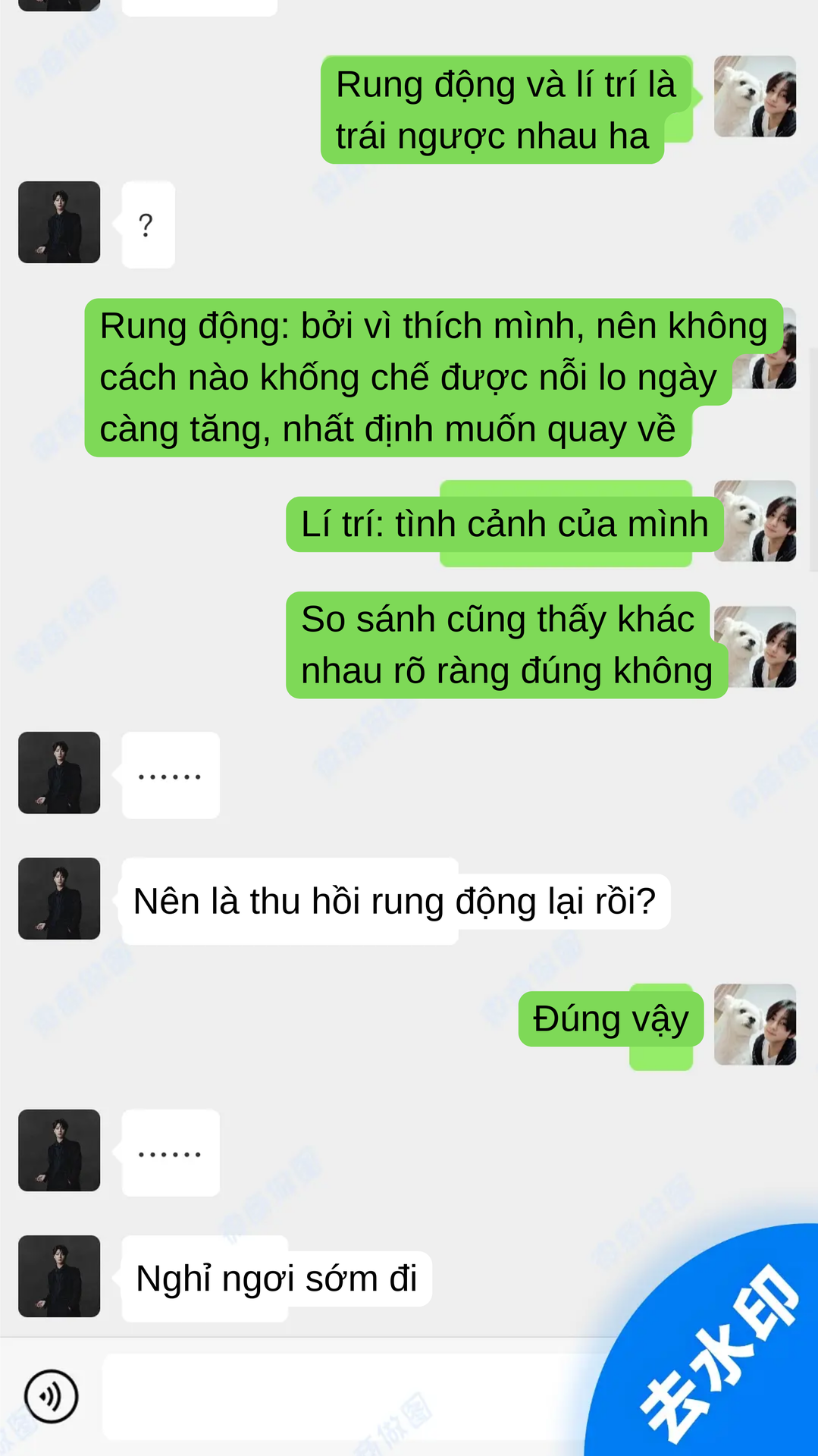Open the sender's avatar beside "Đúng vậy"
This screenshot has width=818, height=1456.
(x=755, y=1025)
